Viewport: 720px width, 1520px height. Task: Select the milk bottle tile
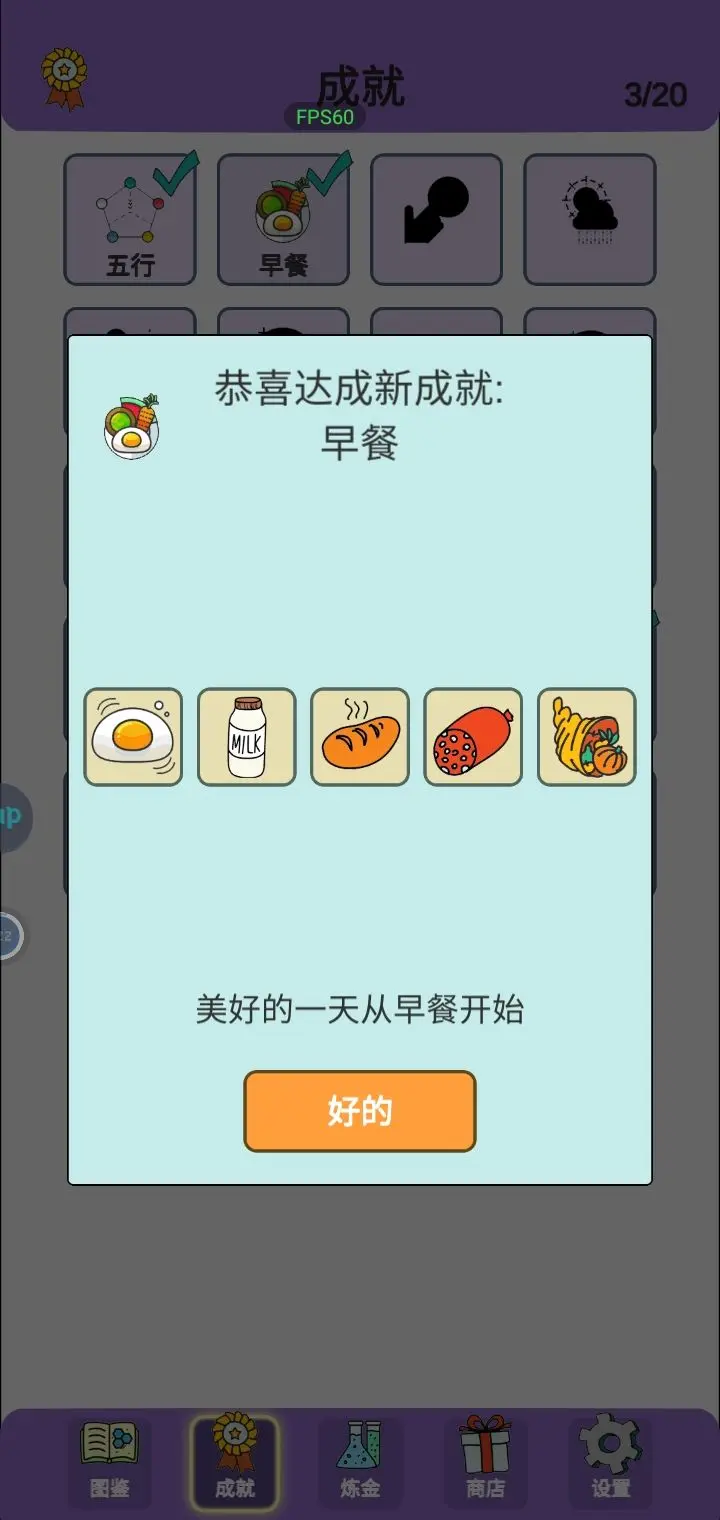coord(246,737)
